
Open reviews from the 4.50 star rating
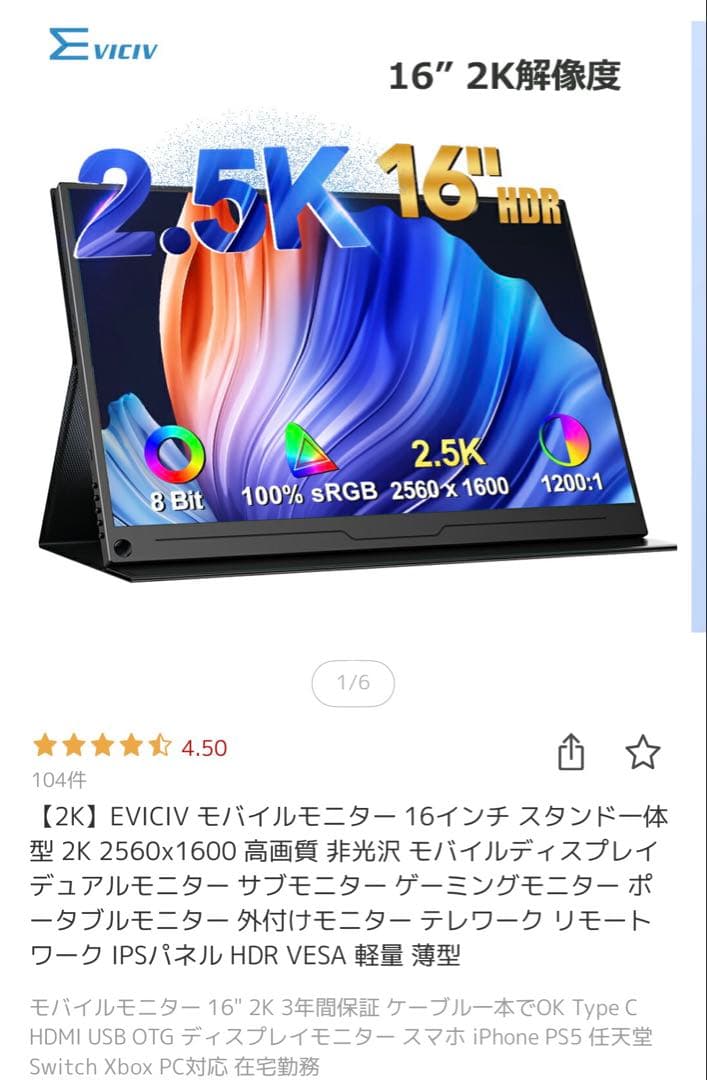click(130, 747)
